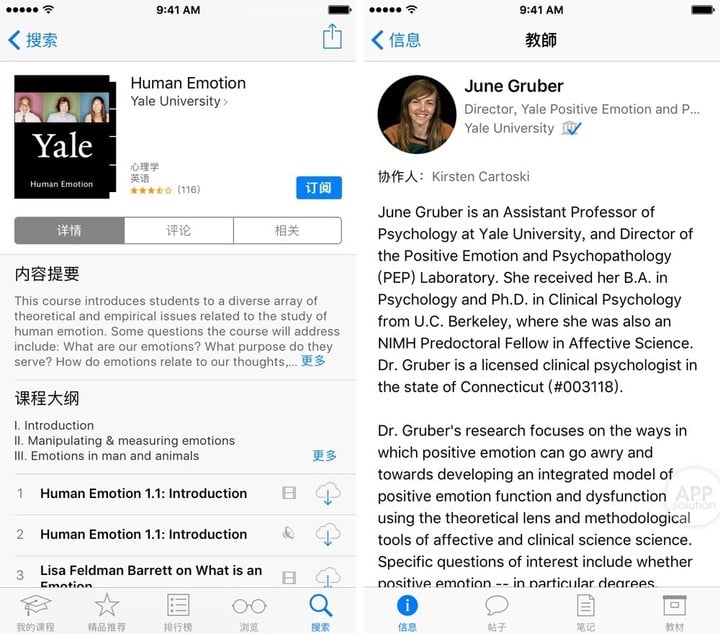Screen dimensions: 720x634
Task: Return to 信息 from the 教師 page
Action: click(396, 40)
